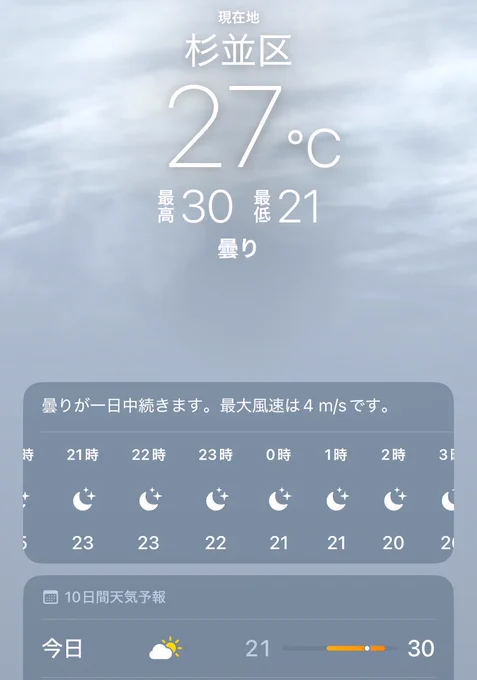Open the 今日 row in 10-day forecast
Viewport: 477px width, 680px height.
click(238, 649)
